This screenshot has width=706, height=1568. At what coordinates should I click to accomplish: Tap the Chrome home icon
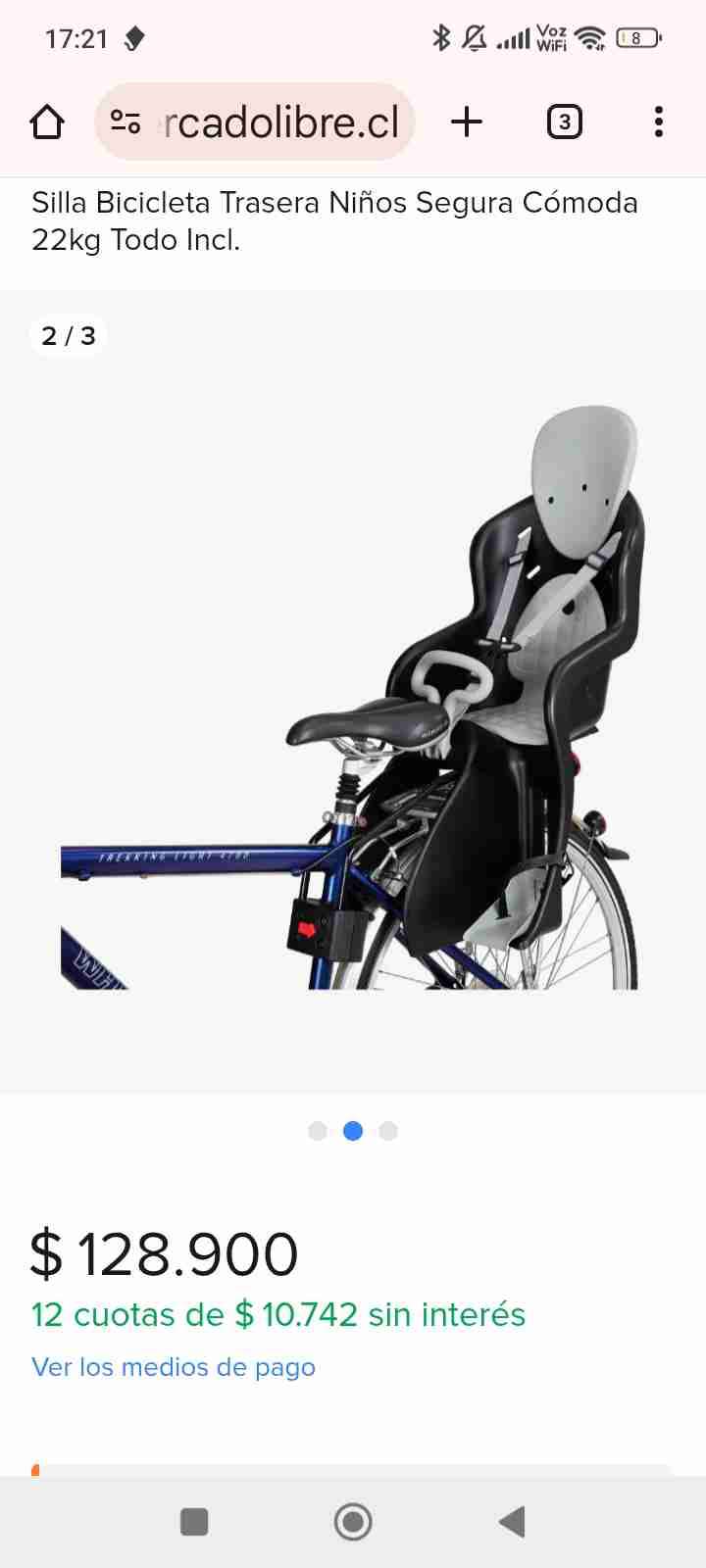46,122
